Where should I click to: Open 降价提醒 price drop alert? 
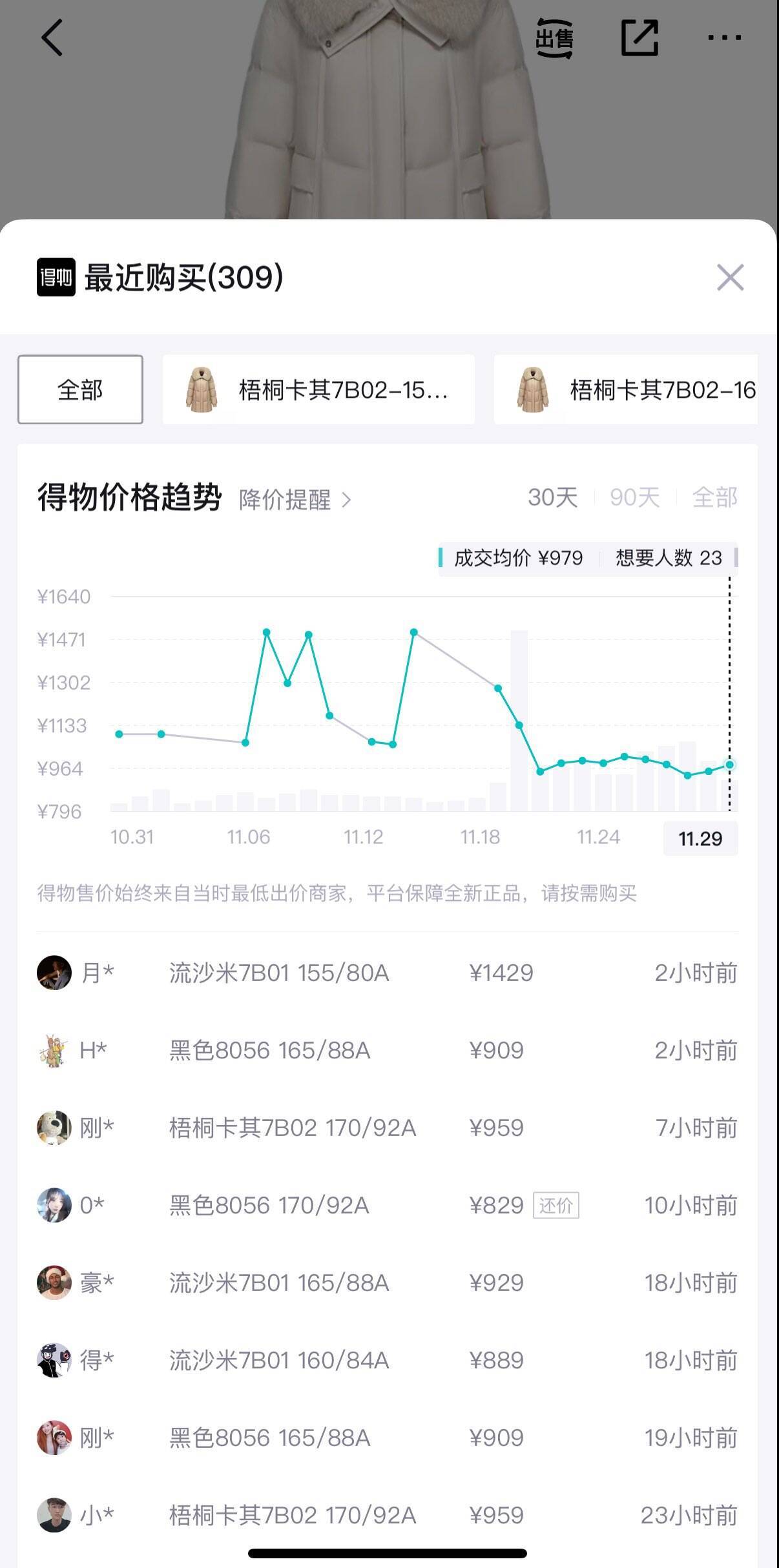click(x=295, y=500)
